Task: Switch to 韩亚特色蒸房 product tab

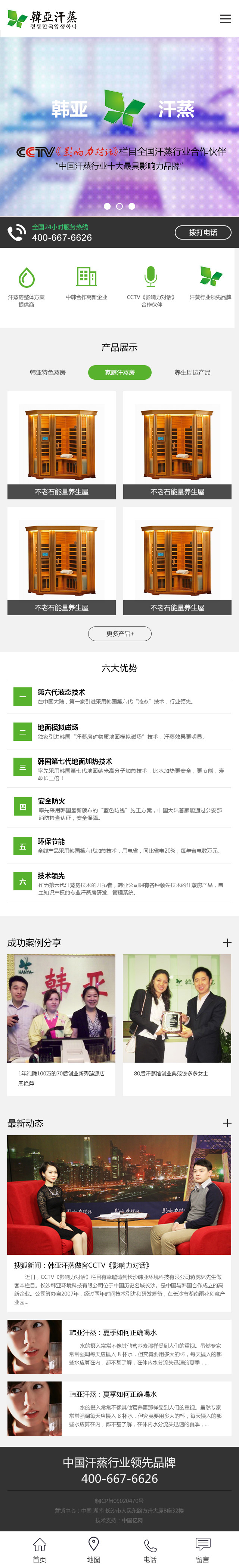Action: [47, 373]
